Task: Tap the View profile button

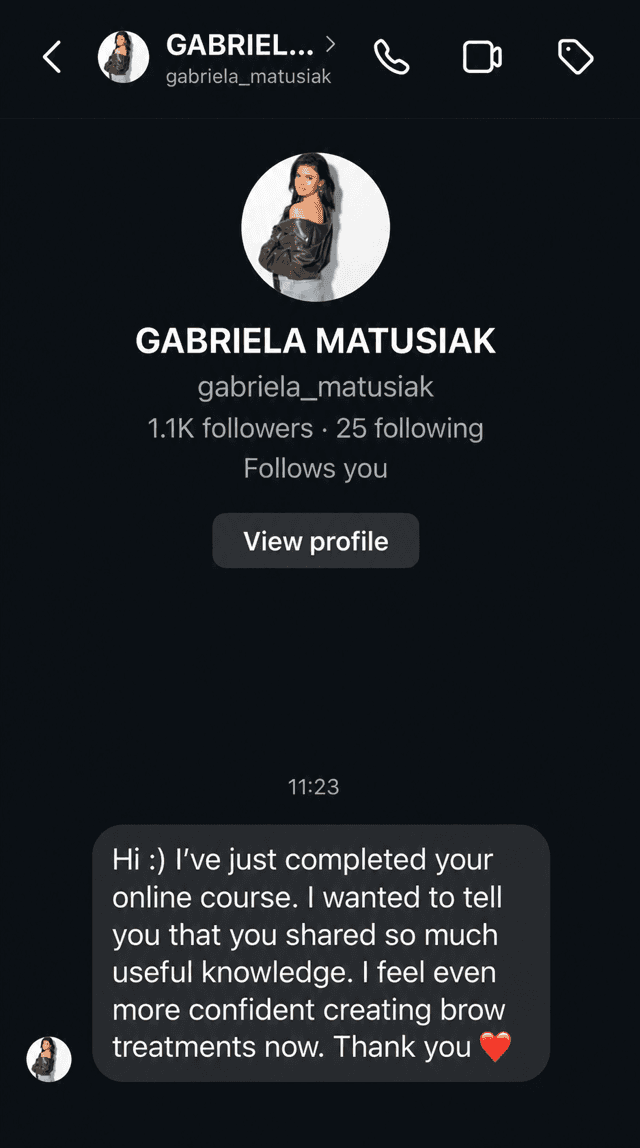Action: coord(316,541)
